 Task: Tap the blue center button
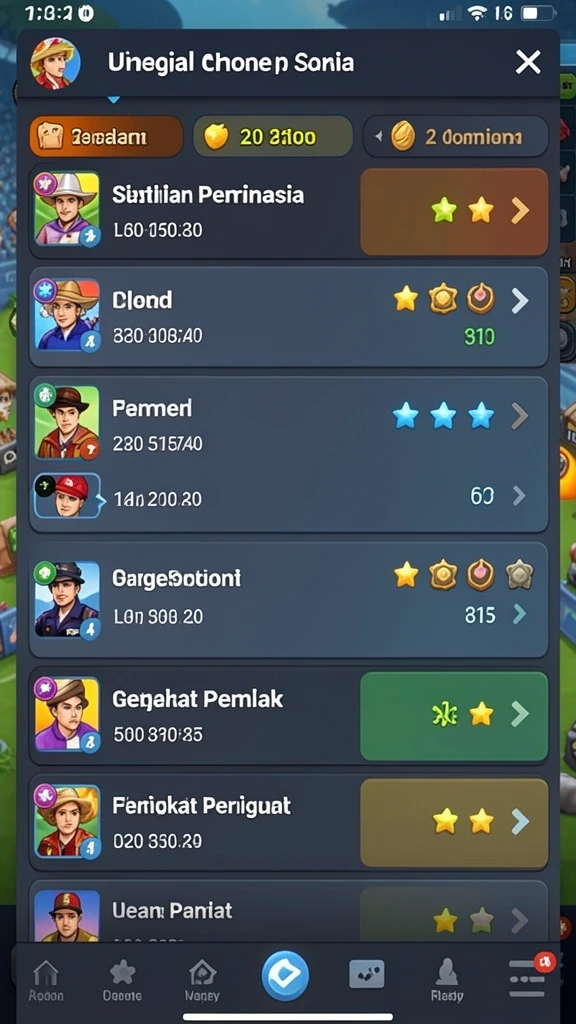[285, 976]
